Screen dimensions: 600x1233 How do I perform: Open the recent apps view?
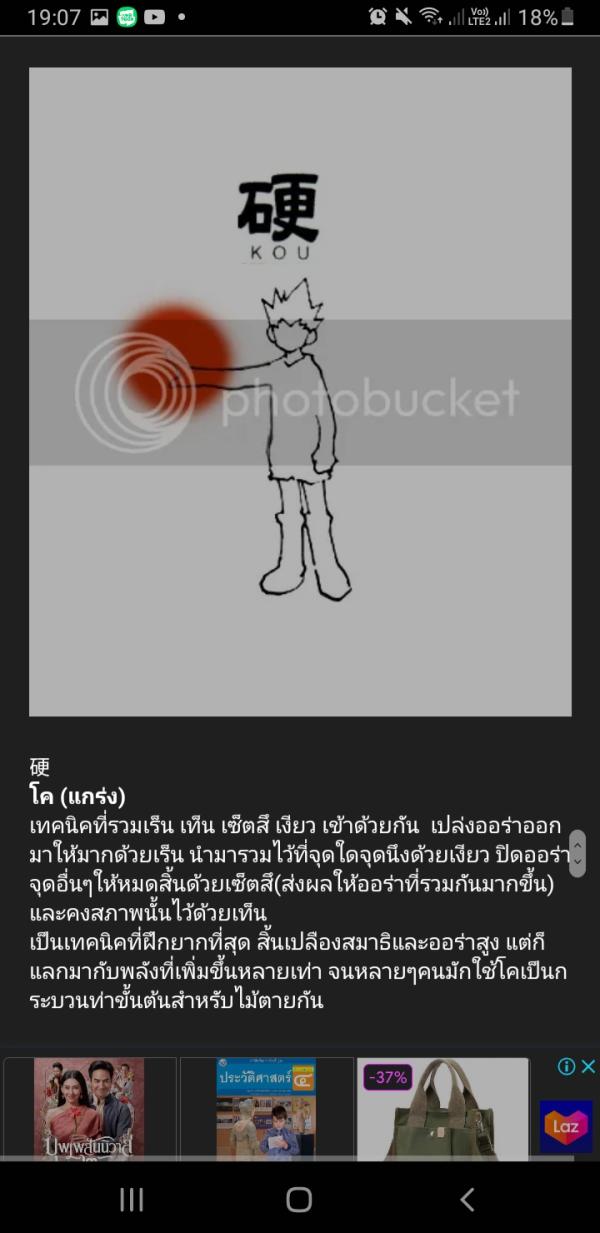pyautogui.click(x=132, y=1199)
